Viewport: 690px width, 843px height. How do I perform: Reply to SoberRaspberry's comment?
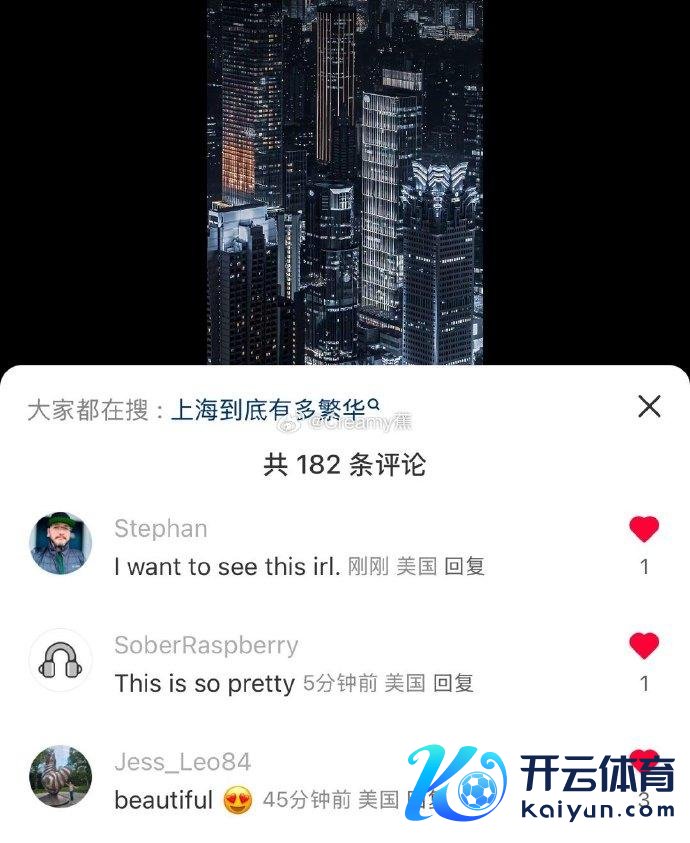(x=453, y=683)
